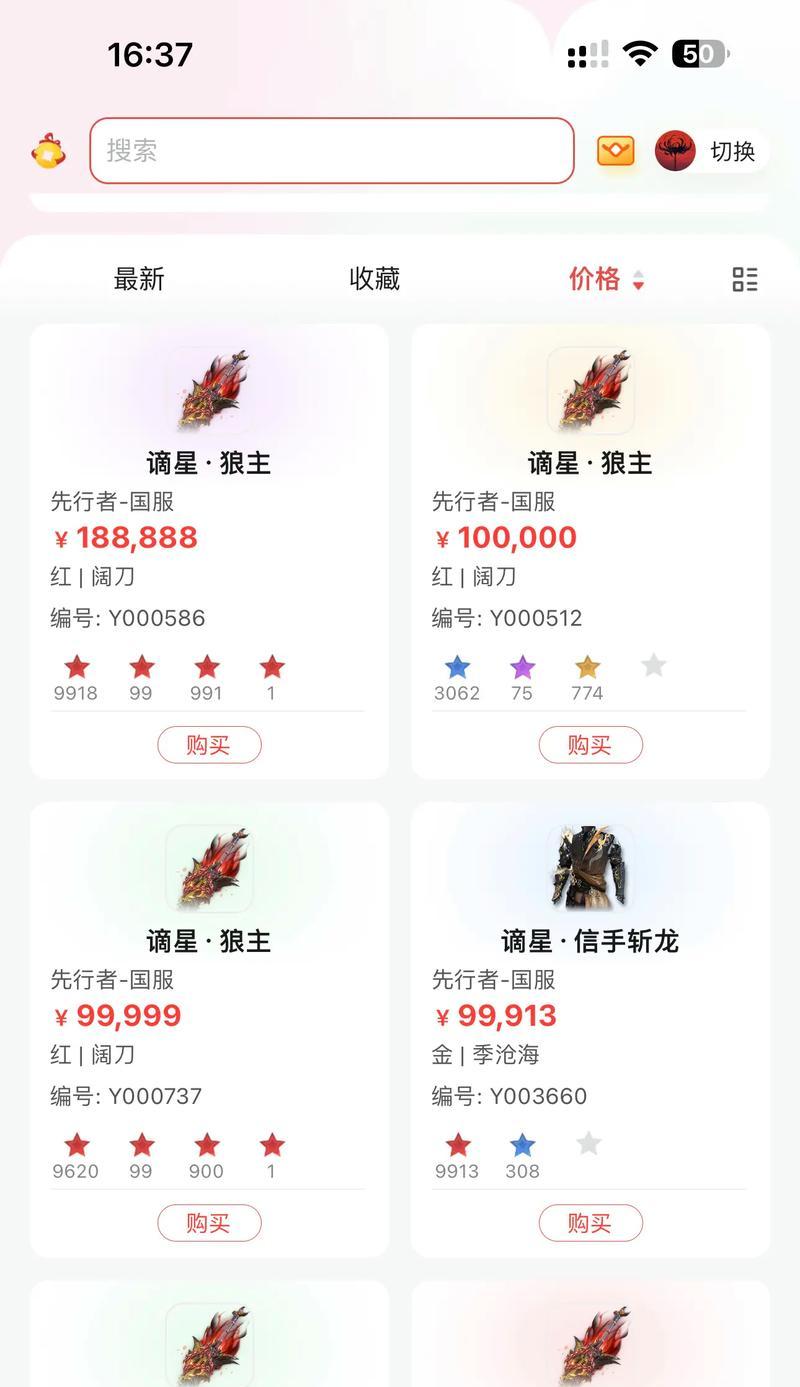The width and height of the screenshot is (800, 1387).
Task: Switch to the 收藏 tab
Action: tap(374, 279)
